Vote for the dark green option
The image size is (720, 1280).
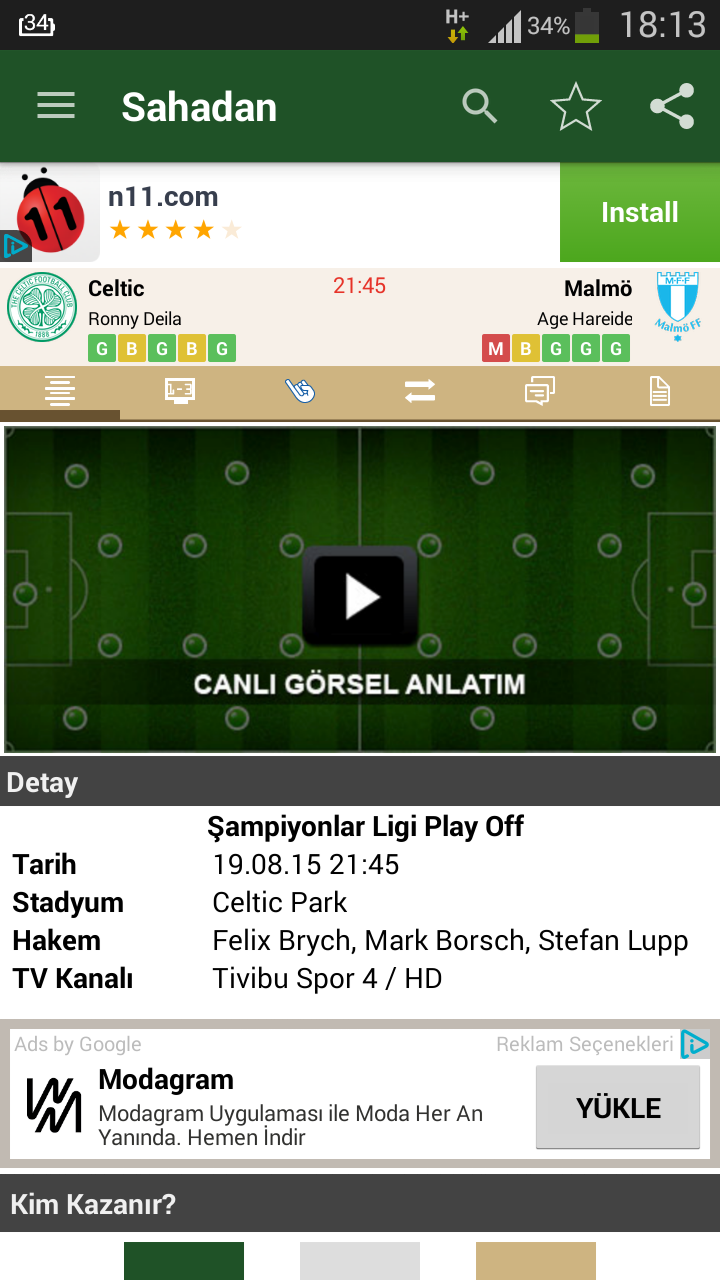coord(184,1261)
